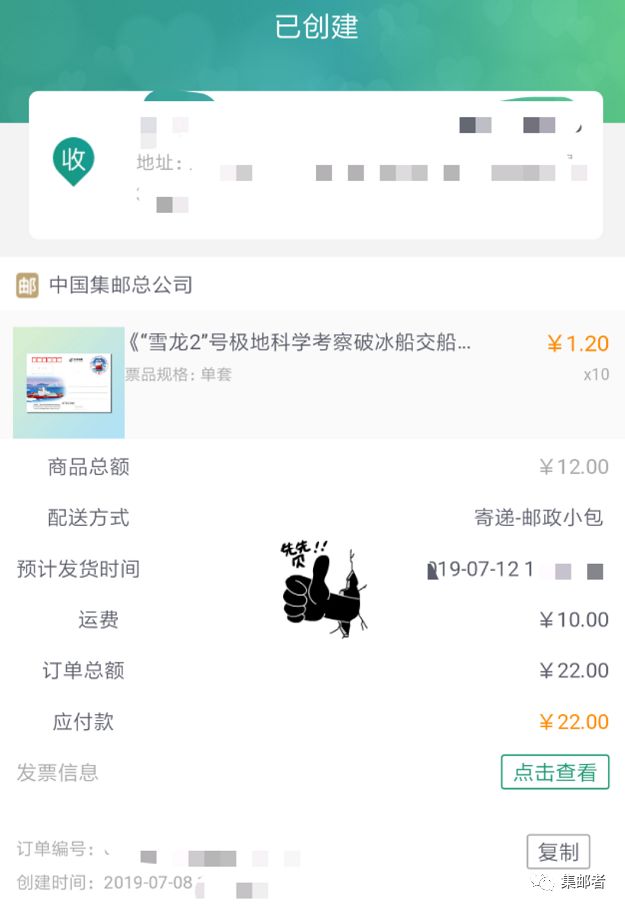The height and width of the screenshot is (908, 625).
Task: Open the 中国集邮总公司 shop
Action: 120,285
